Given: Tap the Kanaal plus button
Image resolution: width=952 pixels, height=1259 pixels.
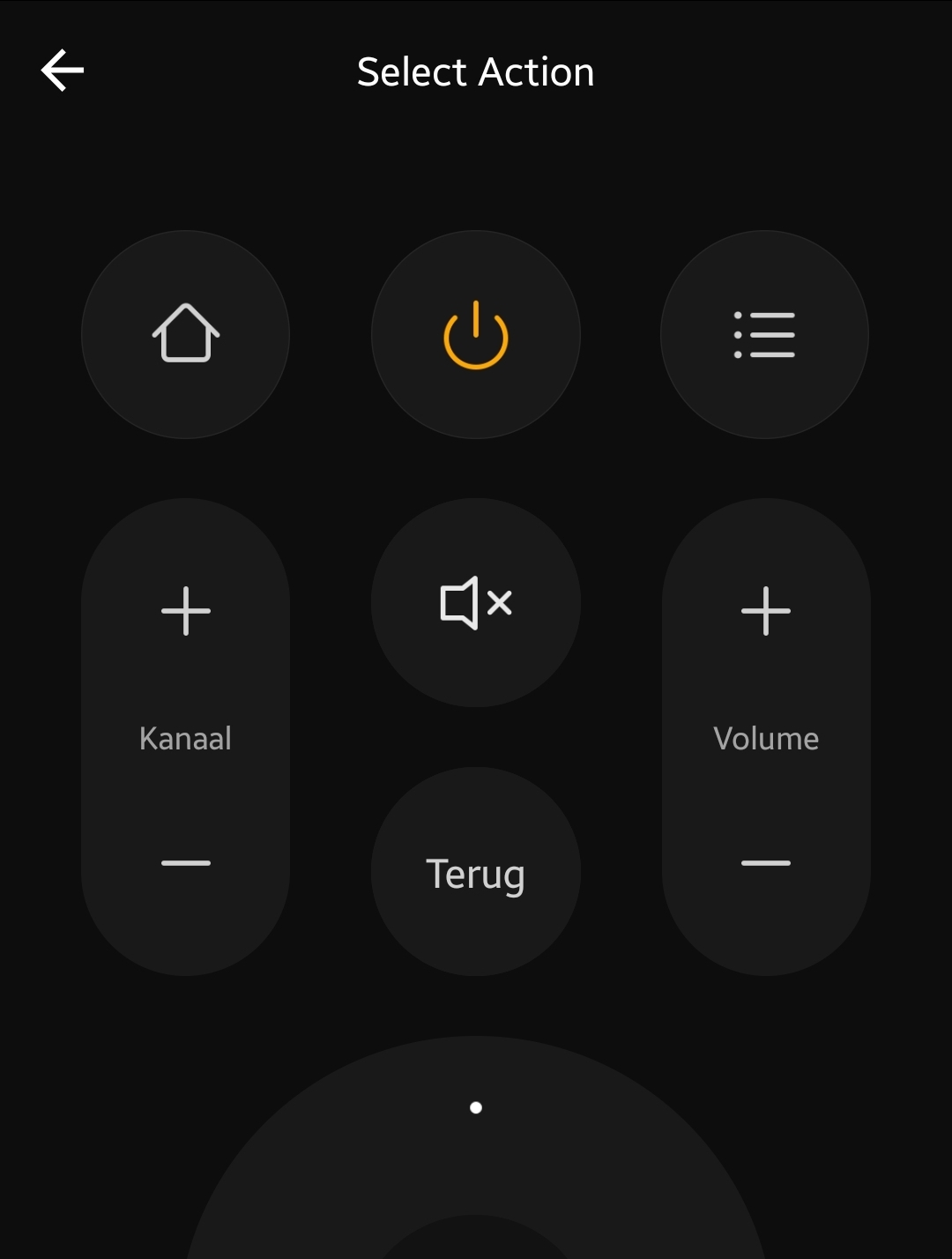Looking at the screenshot, I should coord(185,610).
